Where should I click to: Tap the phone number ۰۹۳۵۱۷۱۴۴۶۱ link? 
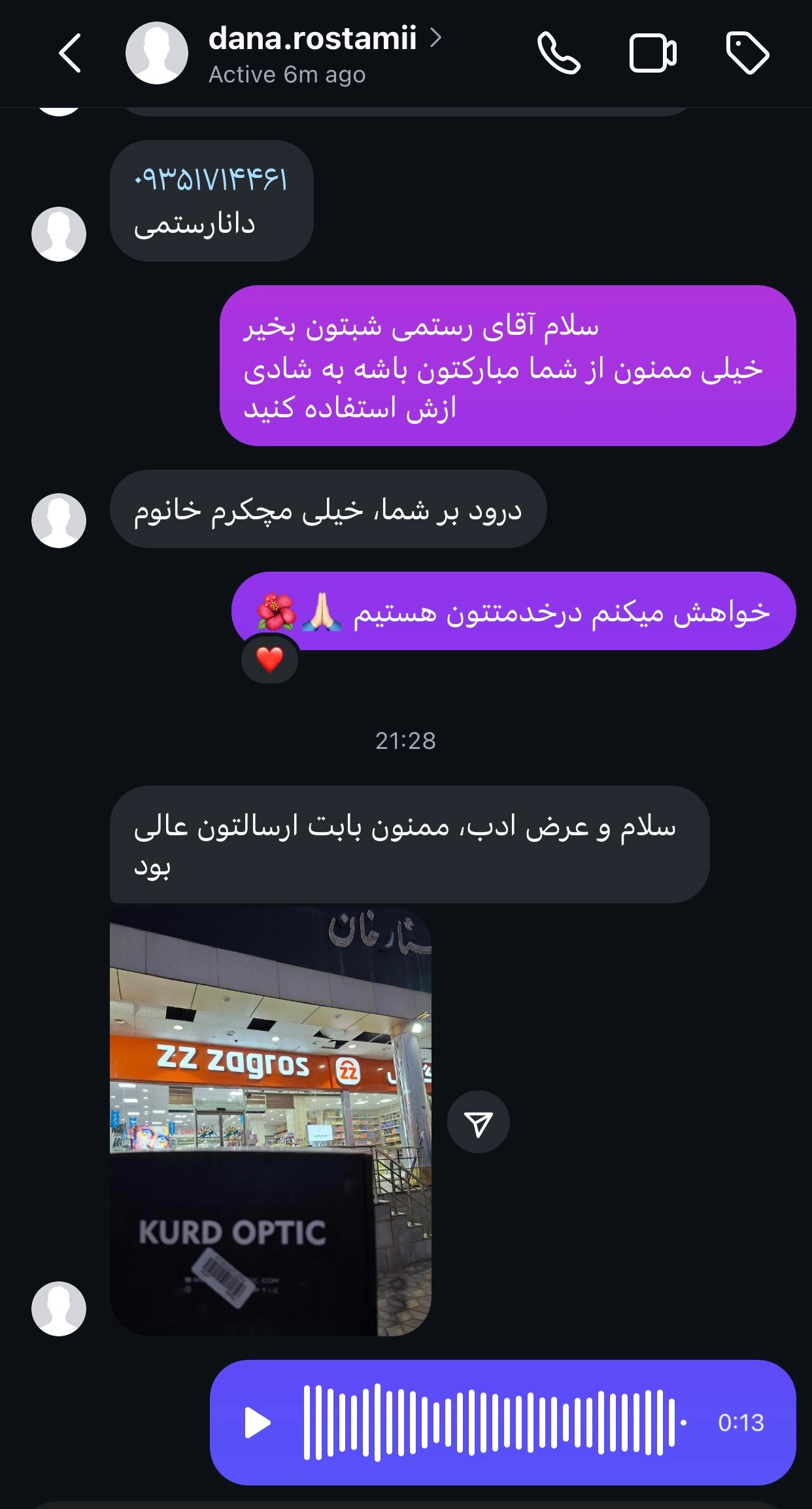coord(211,179)
